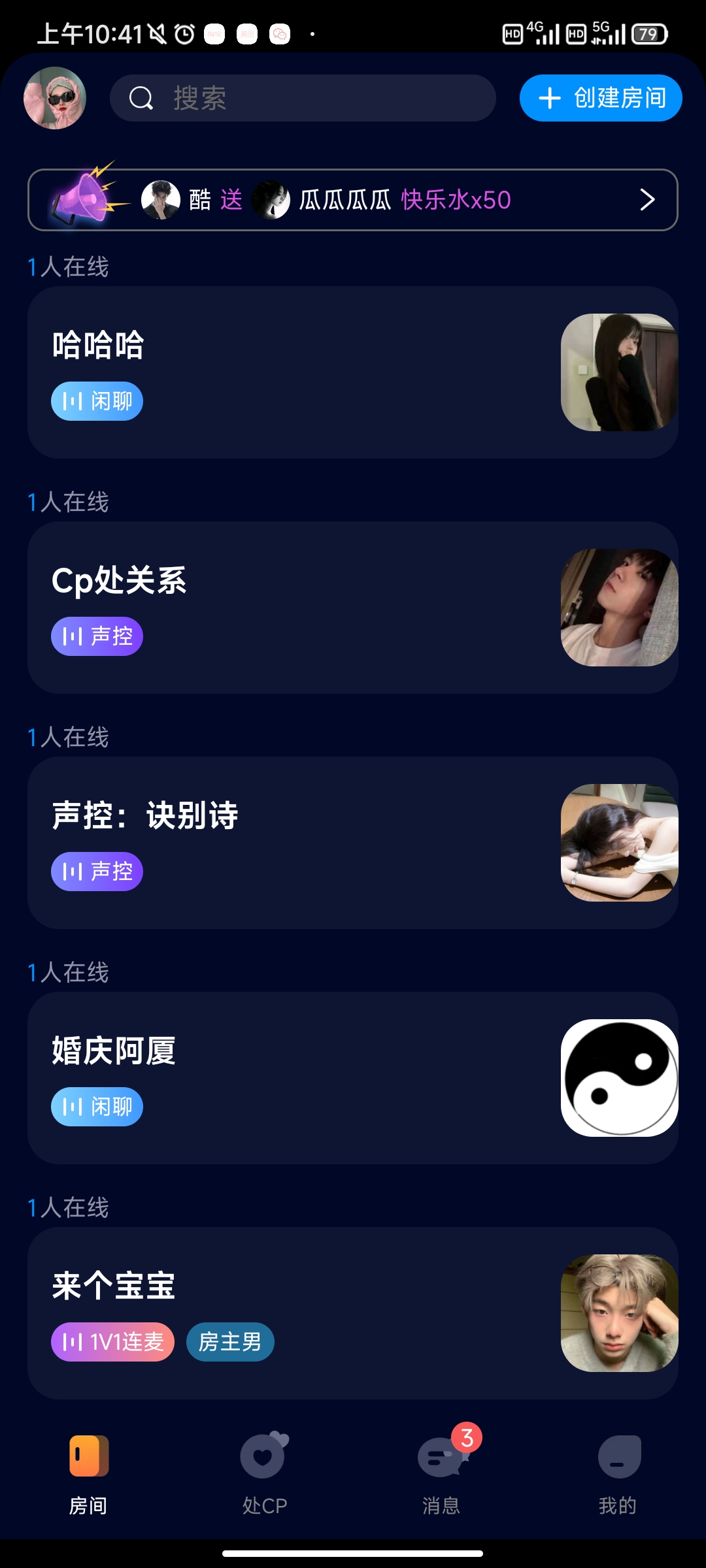Viewport: 706px width, 1568px height.
Task: Click the magnifier icon in the search bar
Action: click(139, 98)
